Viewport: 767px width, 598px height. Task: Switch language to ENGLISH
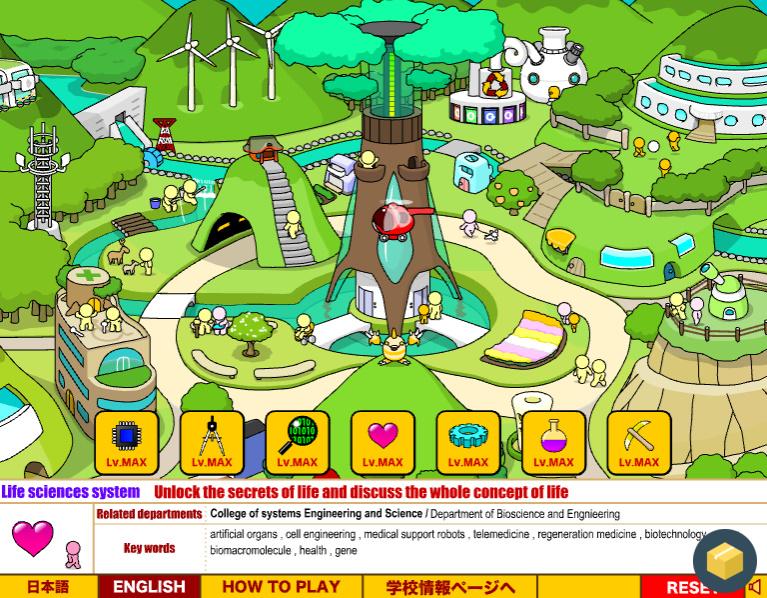click(x=149, y=587)
